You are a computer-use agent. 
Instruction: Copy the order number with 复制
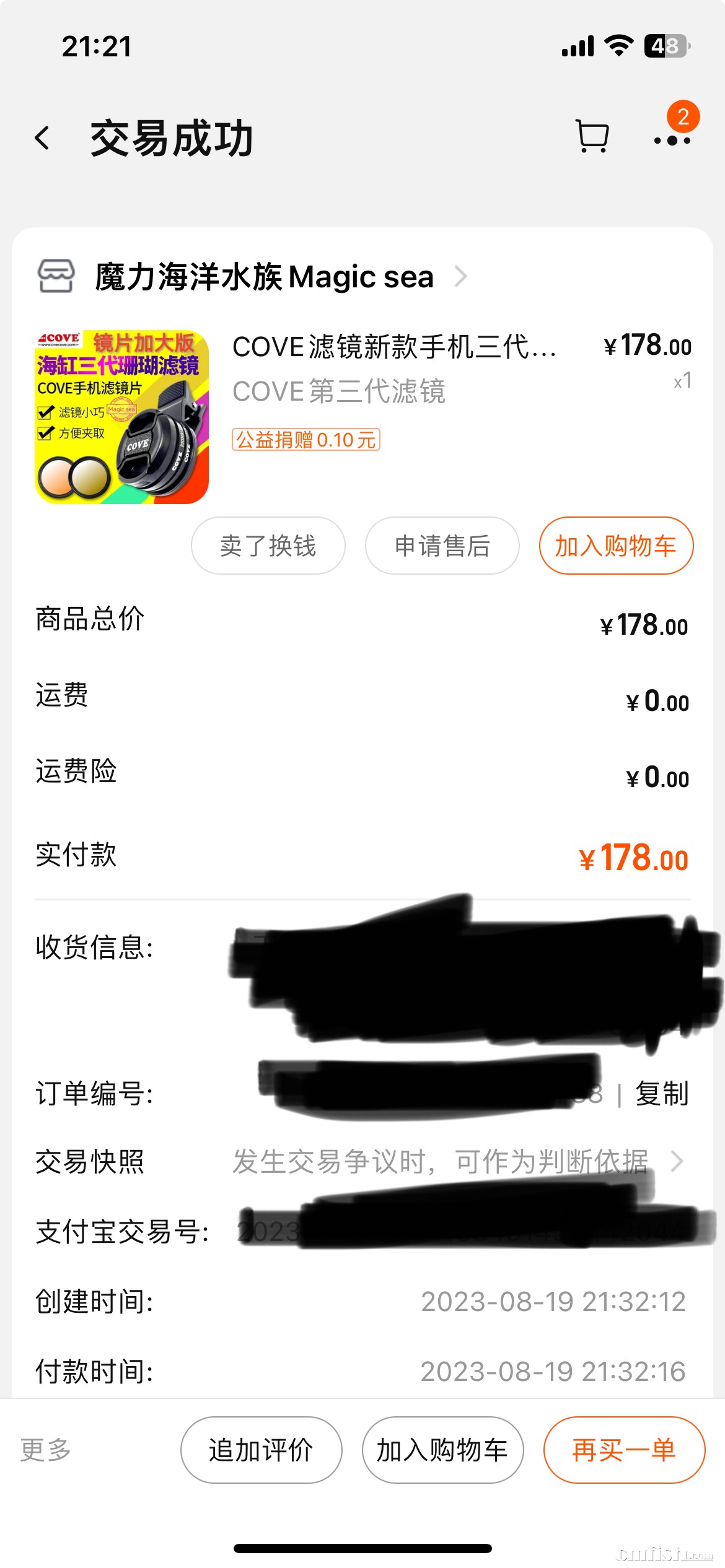click(x=662, y=1094)
